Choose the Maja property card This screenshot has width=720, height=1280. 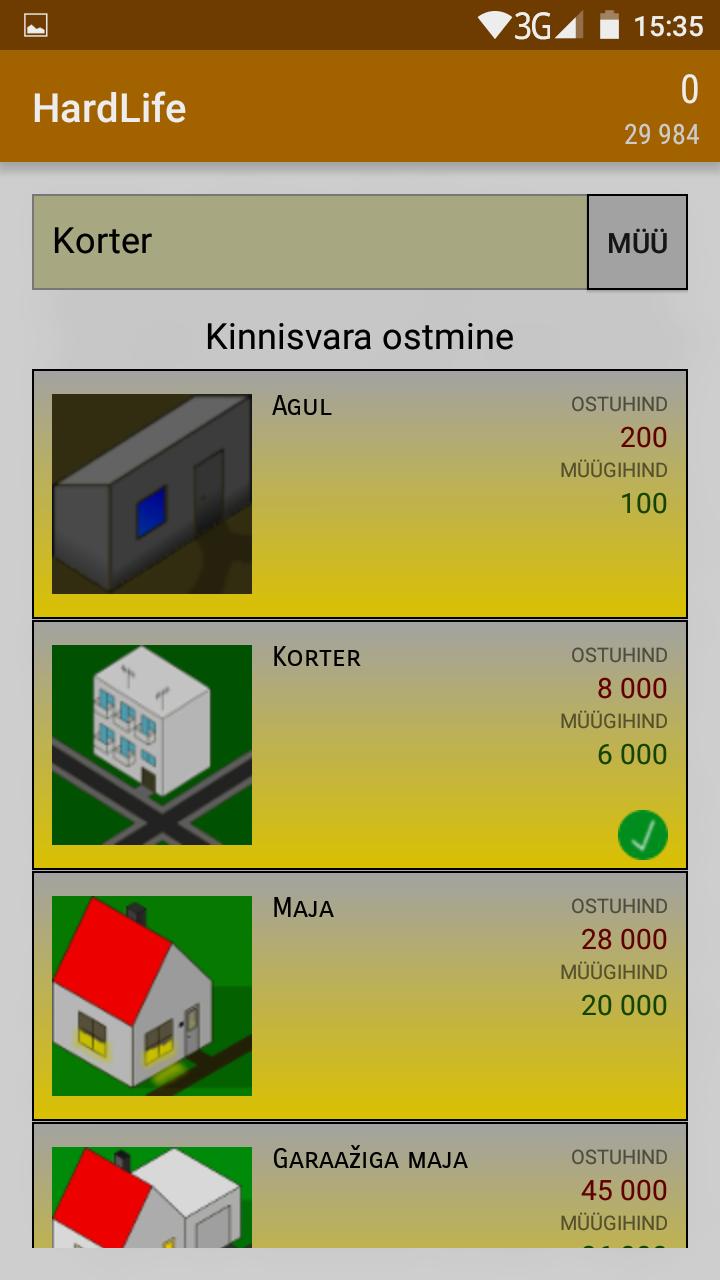pos(360,996)
